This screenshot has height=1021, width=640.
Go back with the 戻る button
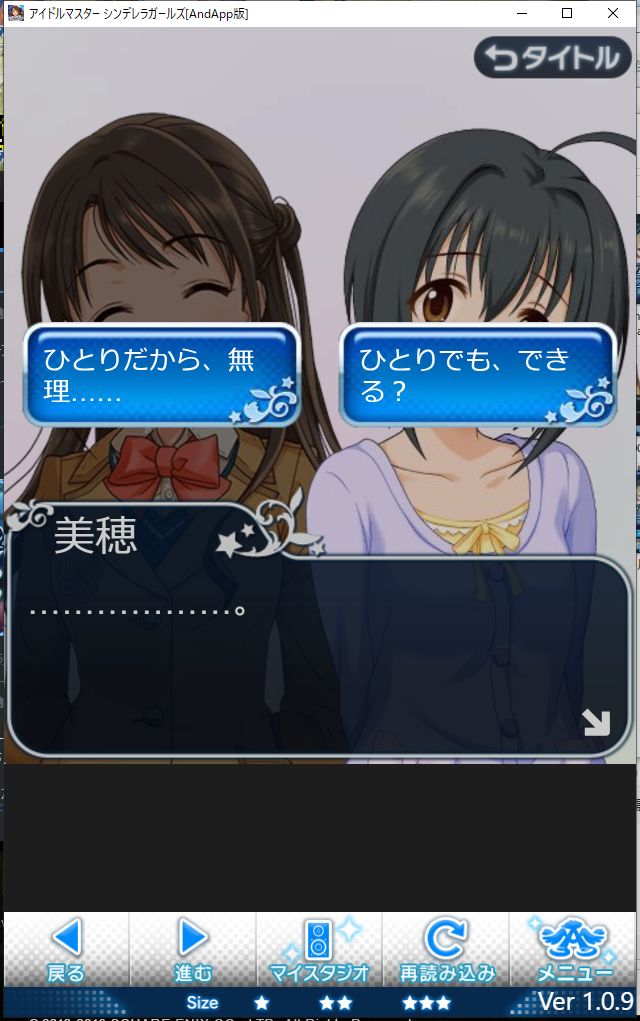coord(66,949)
